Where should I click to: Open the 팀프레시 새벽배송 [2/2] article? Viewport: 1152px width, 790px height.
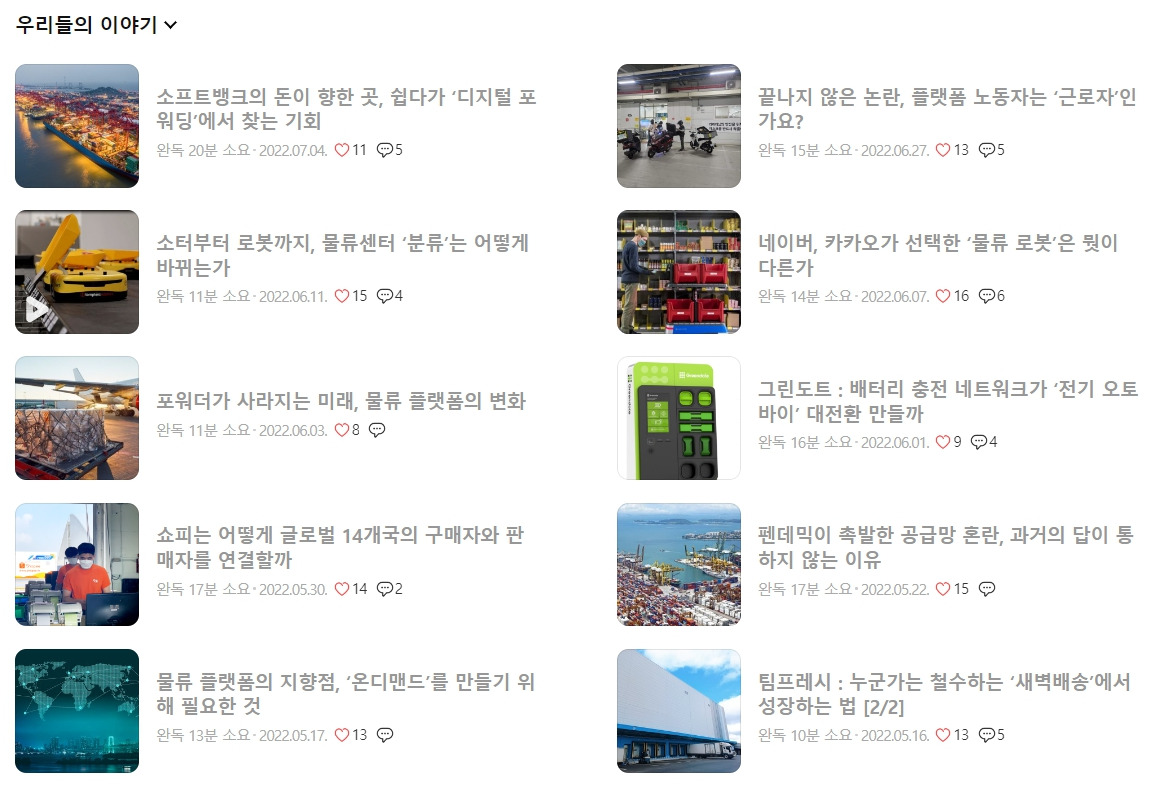click(x=944, y=693)
